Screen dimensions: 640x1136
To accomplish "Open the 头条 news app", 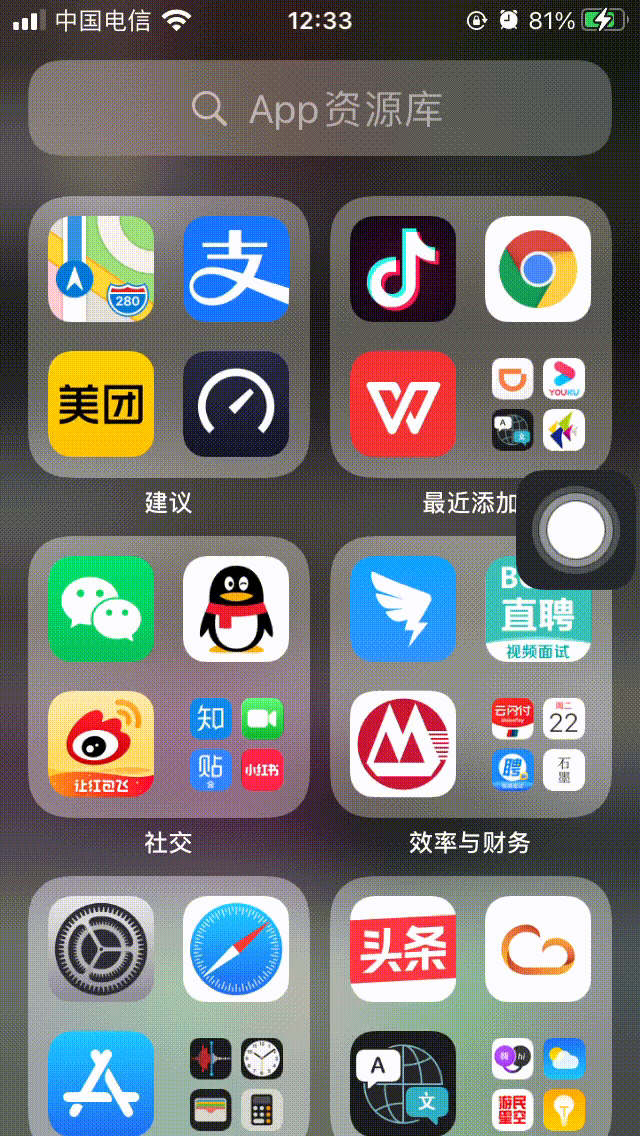I will (403, 949).
